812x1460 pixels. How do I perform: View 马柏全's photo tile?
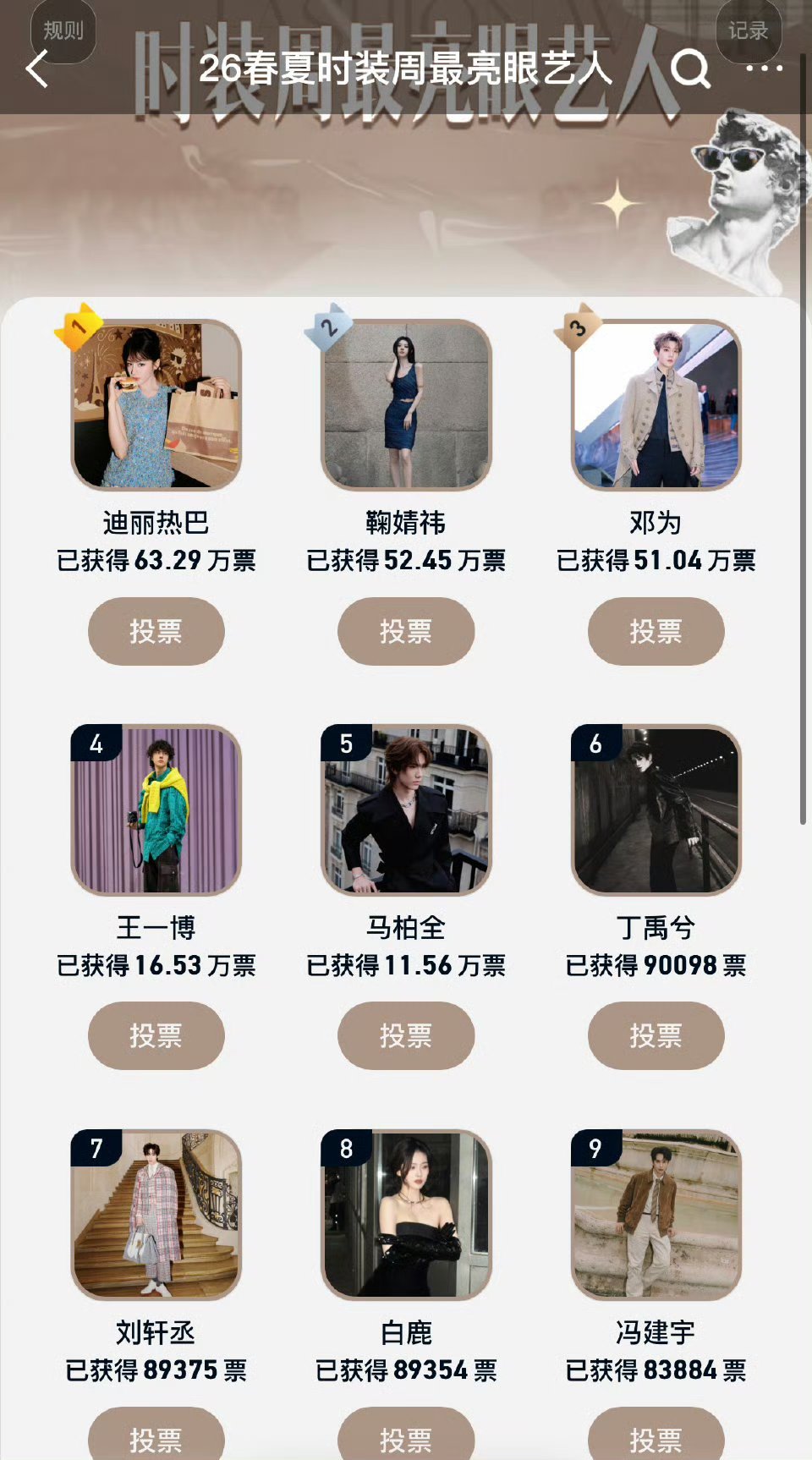coord(406,810)
